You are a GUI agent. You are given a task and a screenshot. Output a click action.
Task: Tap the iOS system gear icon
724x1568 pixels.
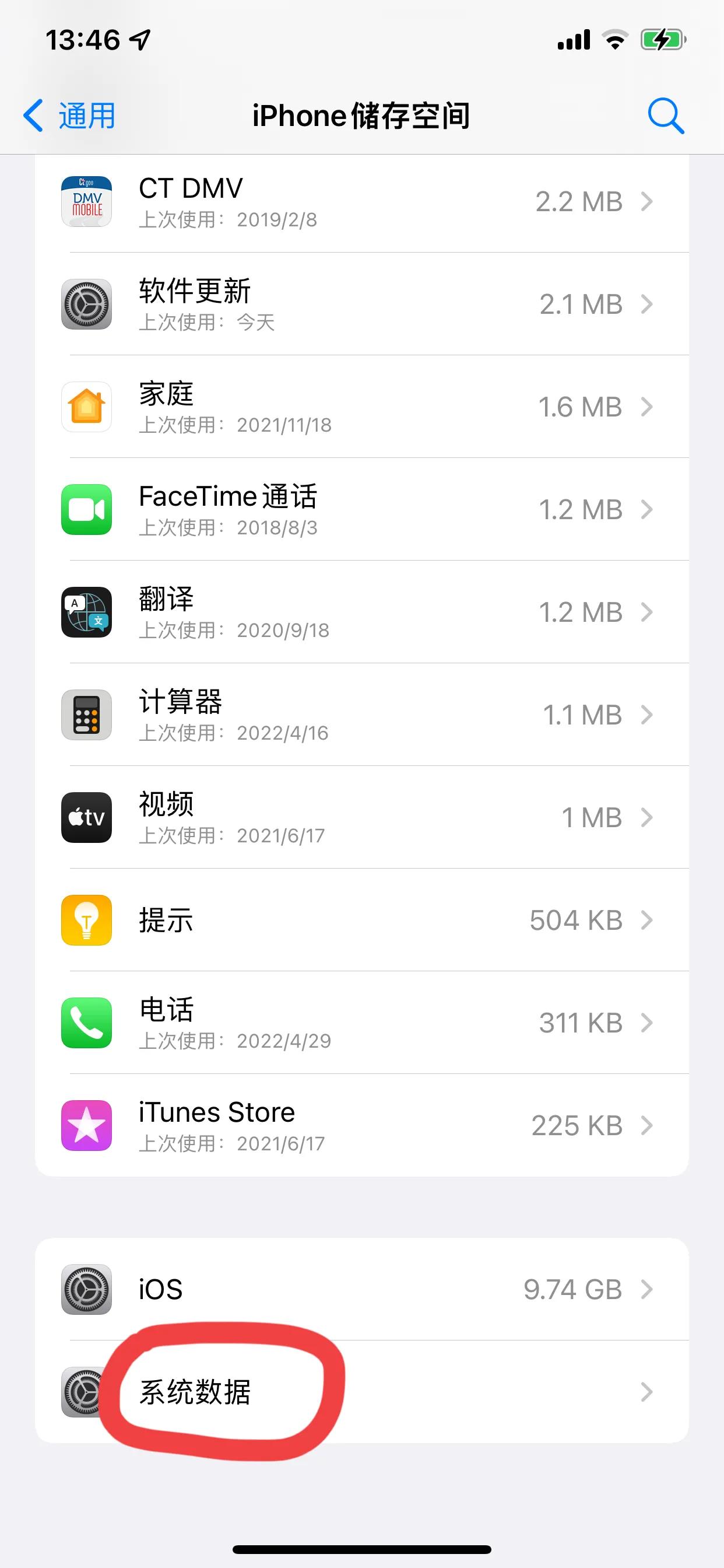(86, 1289)
